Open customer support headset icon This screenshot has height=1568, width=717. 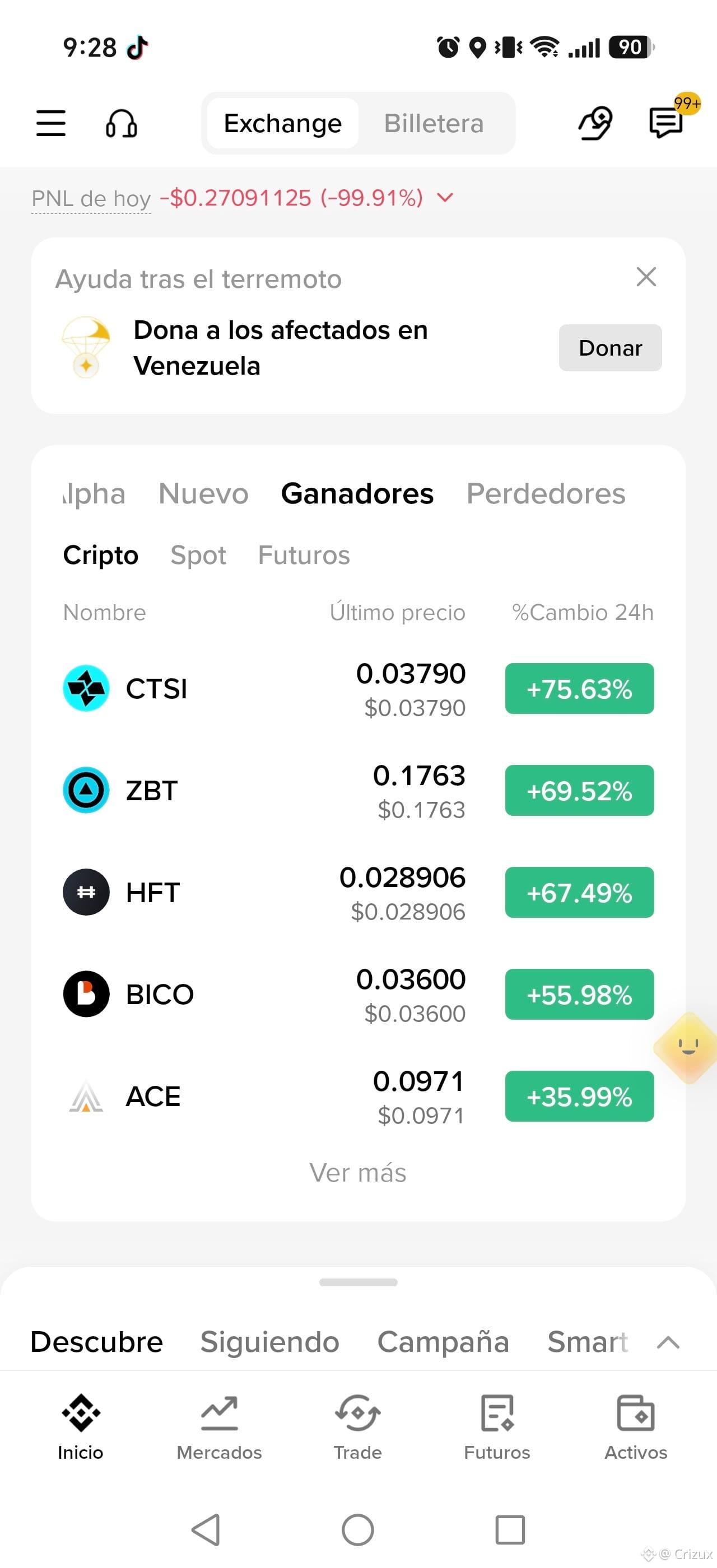coord(121,124)
